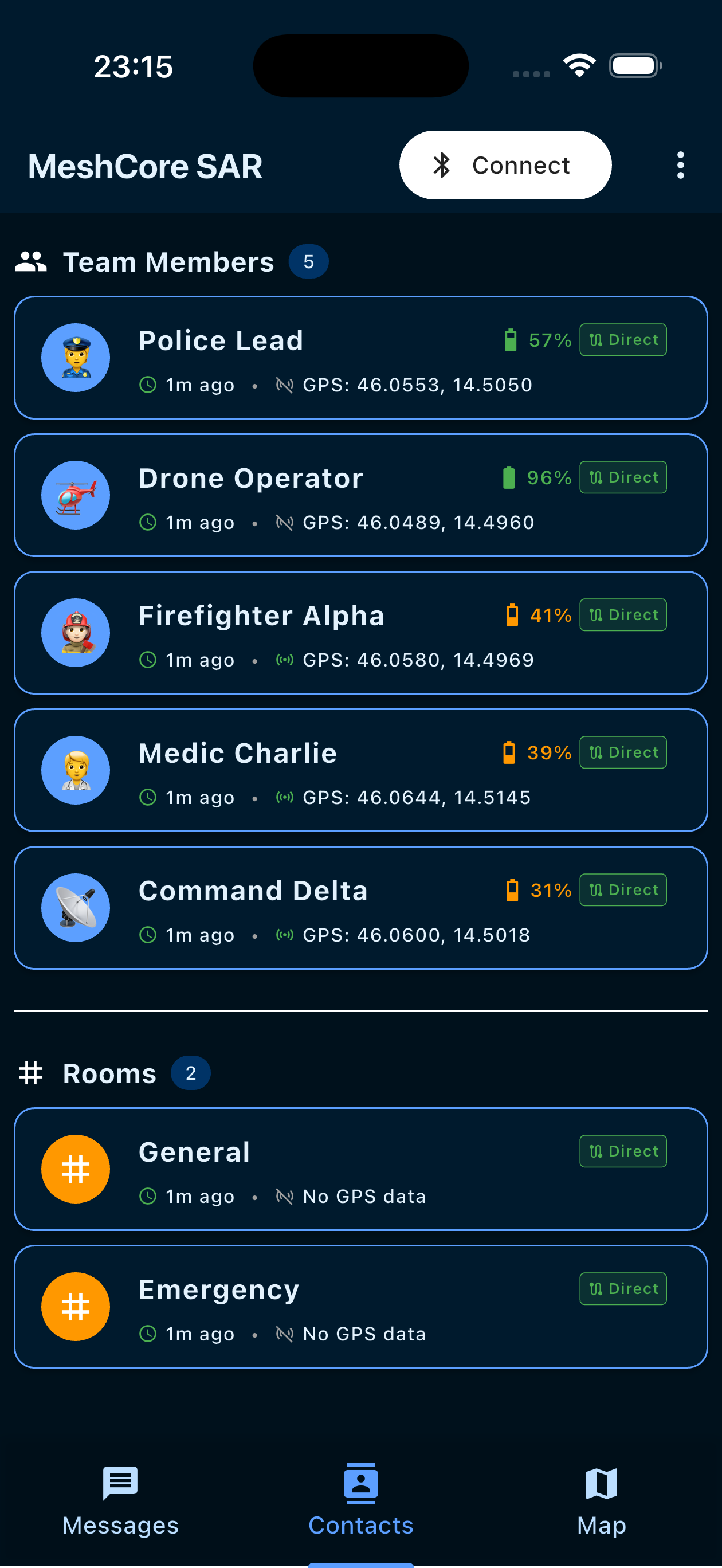Screen dimensions: 722x1568
Task: Open Medic Charlie's contact card
Action: pyautogui.click(x=360, y=771)
